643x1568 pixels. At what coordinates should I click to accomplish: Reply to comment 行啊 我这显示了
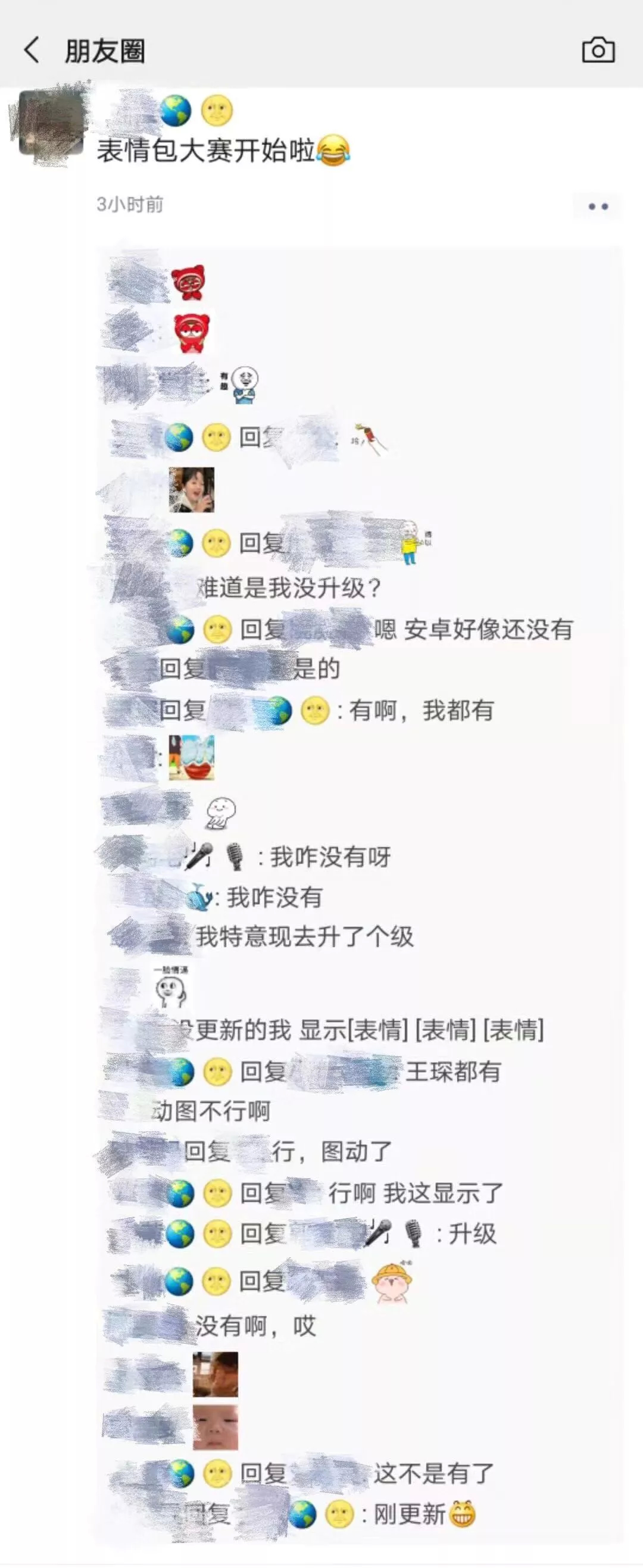click(x=416, y=1193)
